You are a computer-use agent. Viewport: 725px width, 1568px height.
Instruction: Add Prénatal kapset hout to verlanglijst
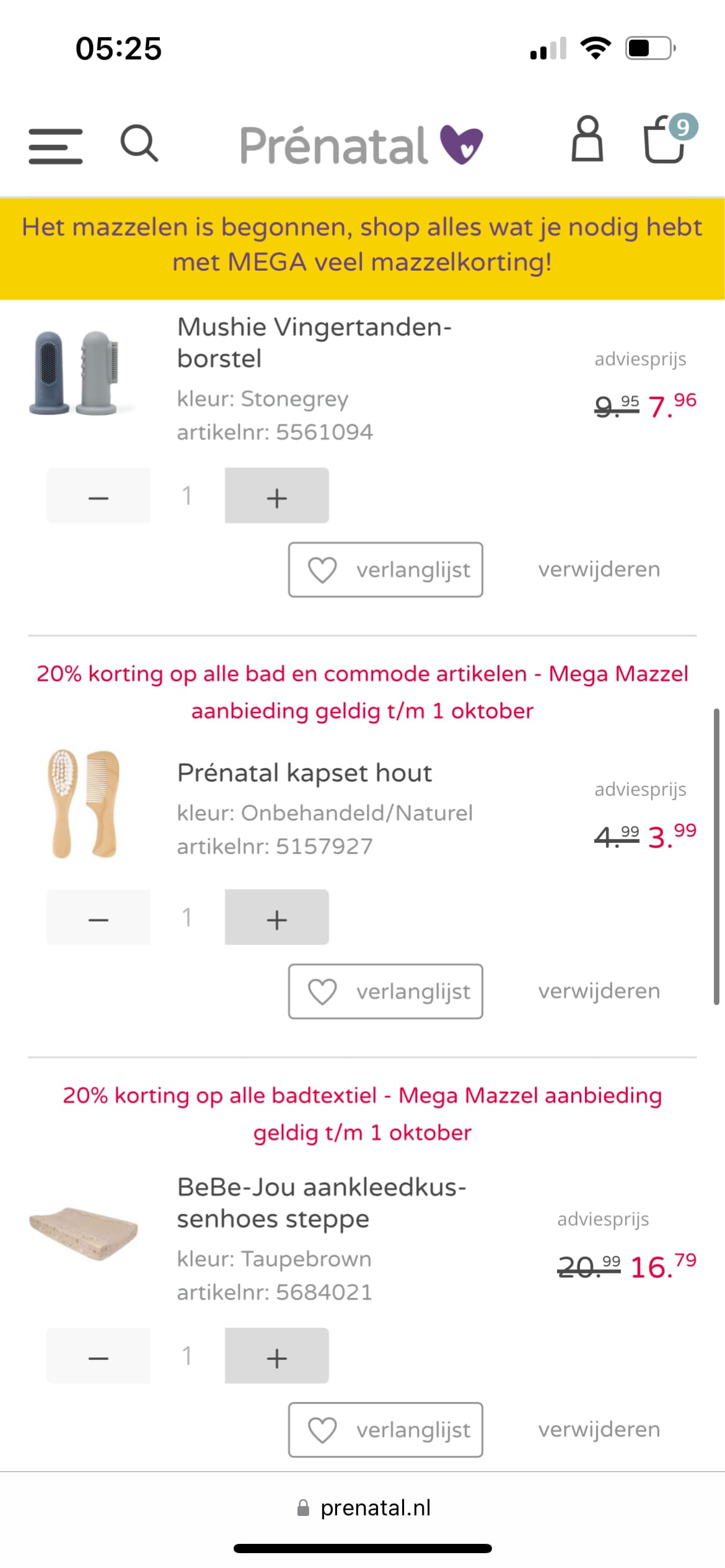point(385,991)
